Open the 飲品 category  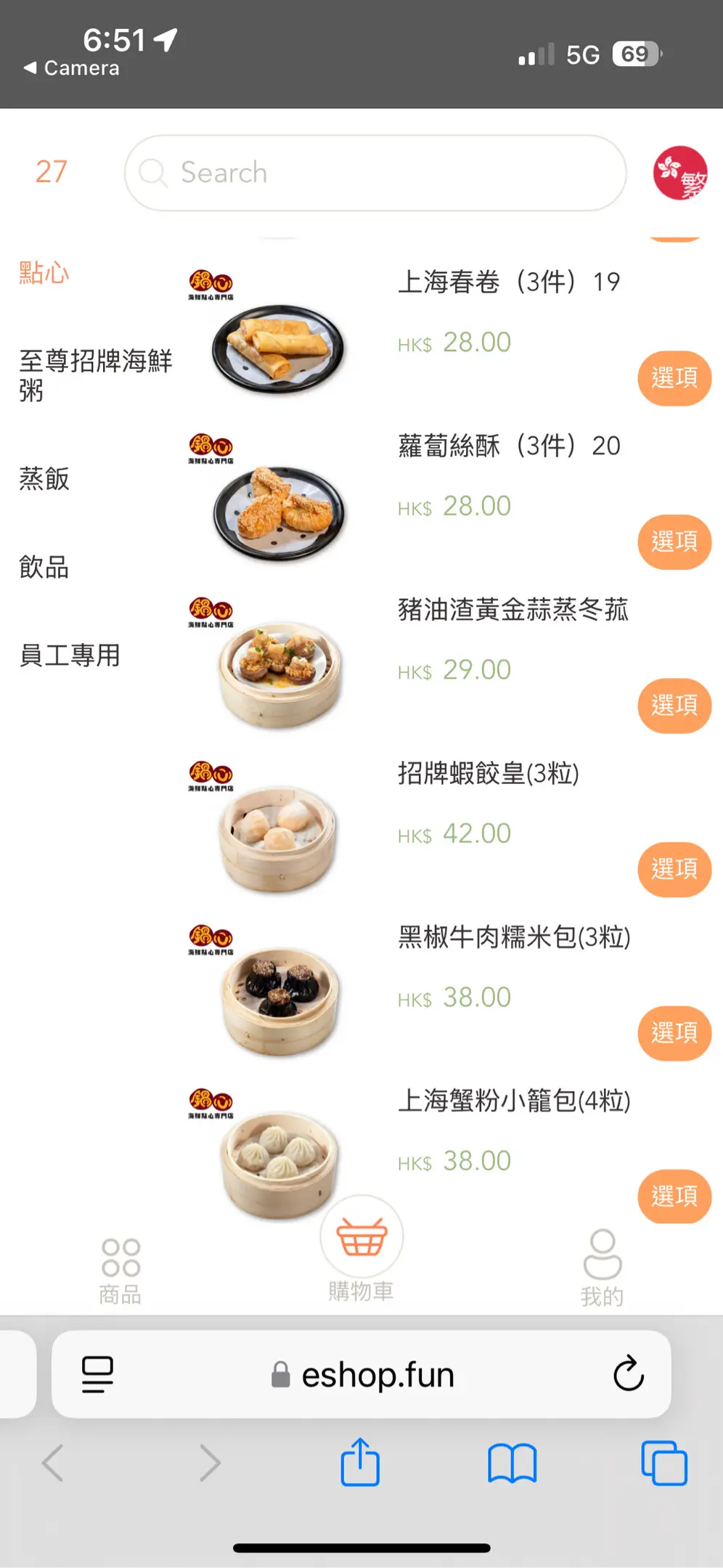coord(44,567)
